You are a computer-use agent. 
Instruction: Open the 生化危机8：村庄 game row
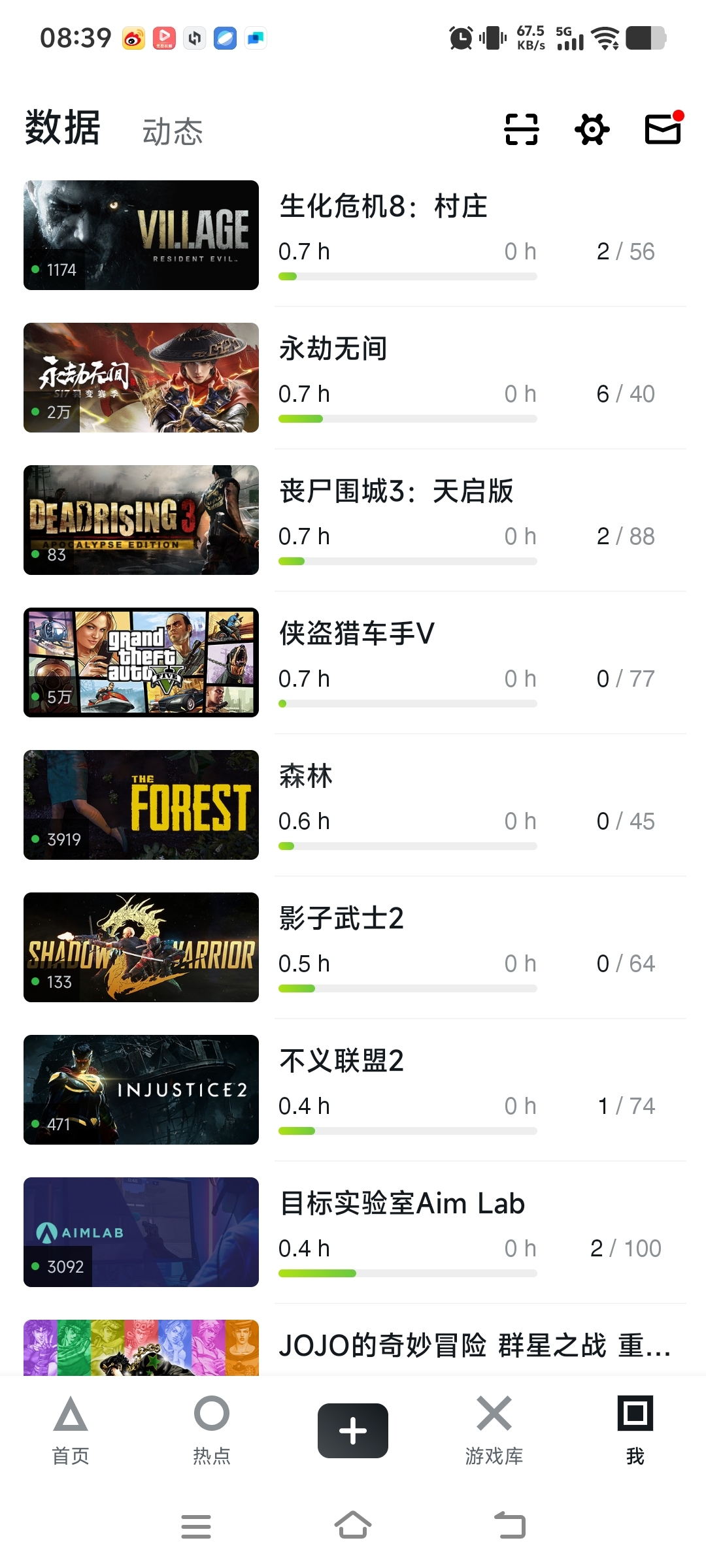pyautogui.click(x=355, y=235)
